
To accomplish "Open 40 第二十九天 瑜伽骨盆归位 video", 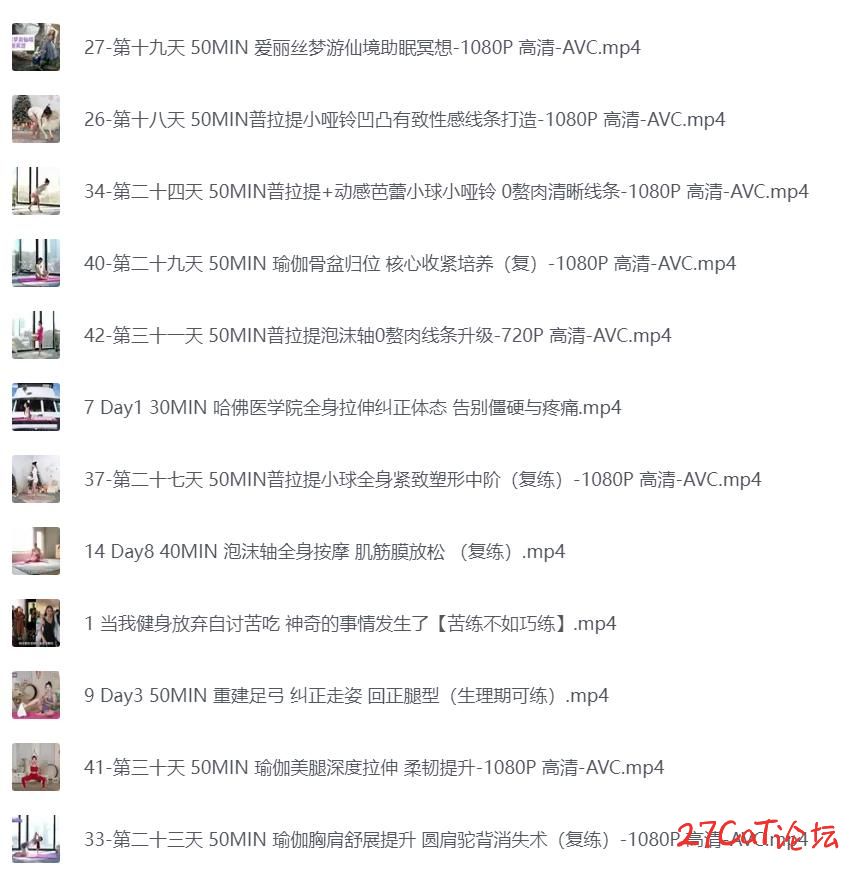I will tap(409, 263).
